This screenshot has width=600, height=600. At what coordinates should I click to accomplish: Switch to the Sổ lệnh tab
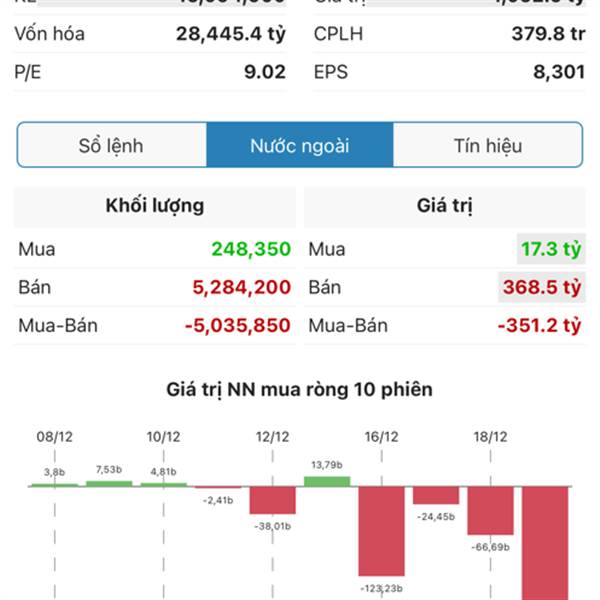111,145
